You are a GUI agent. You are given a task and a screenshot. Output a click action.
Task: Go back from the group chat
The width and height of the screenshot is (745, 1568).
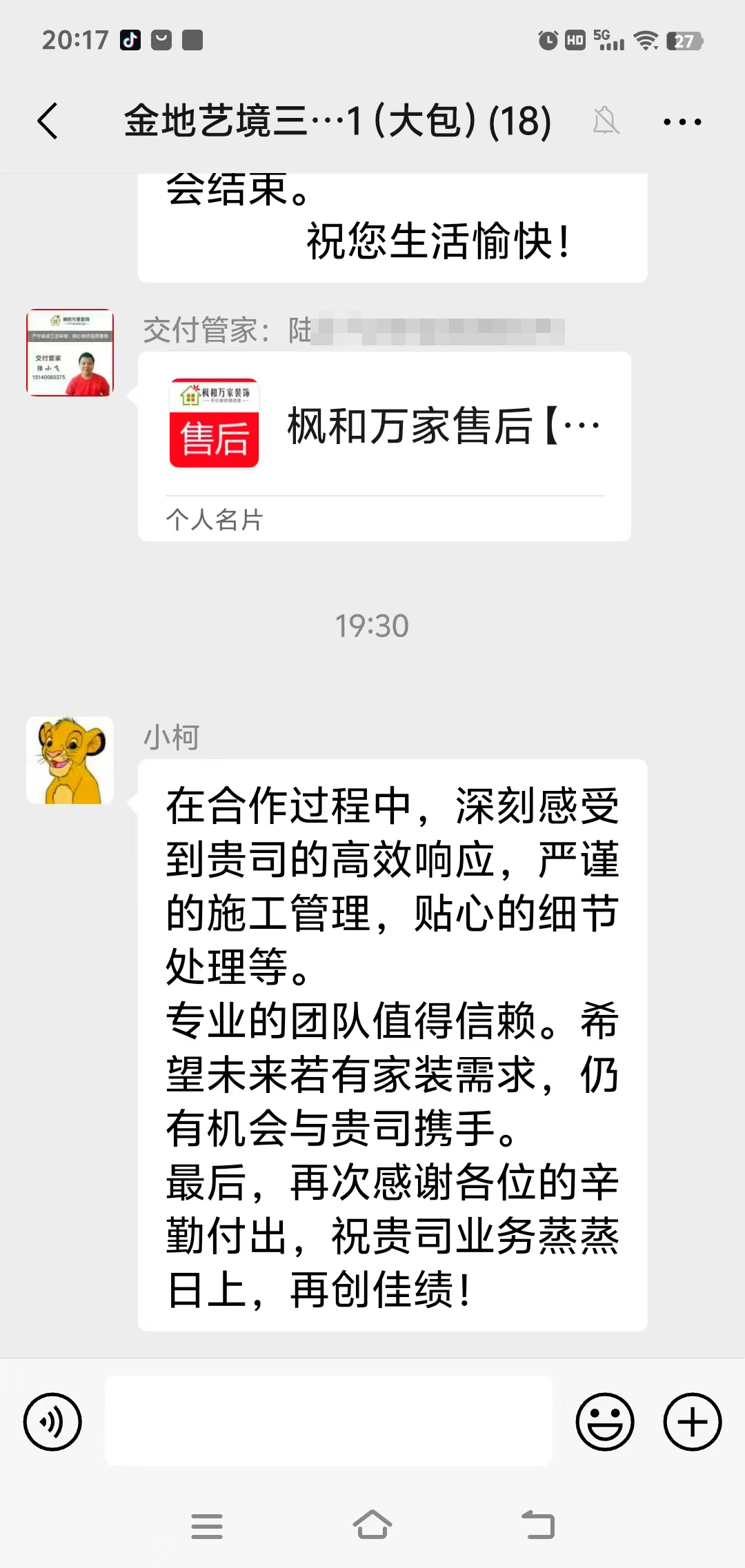coord(47,121)
